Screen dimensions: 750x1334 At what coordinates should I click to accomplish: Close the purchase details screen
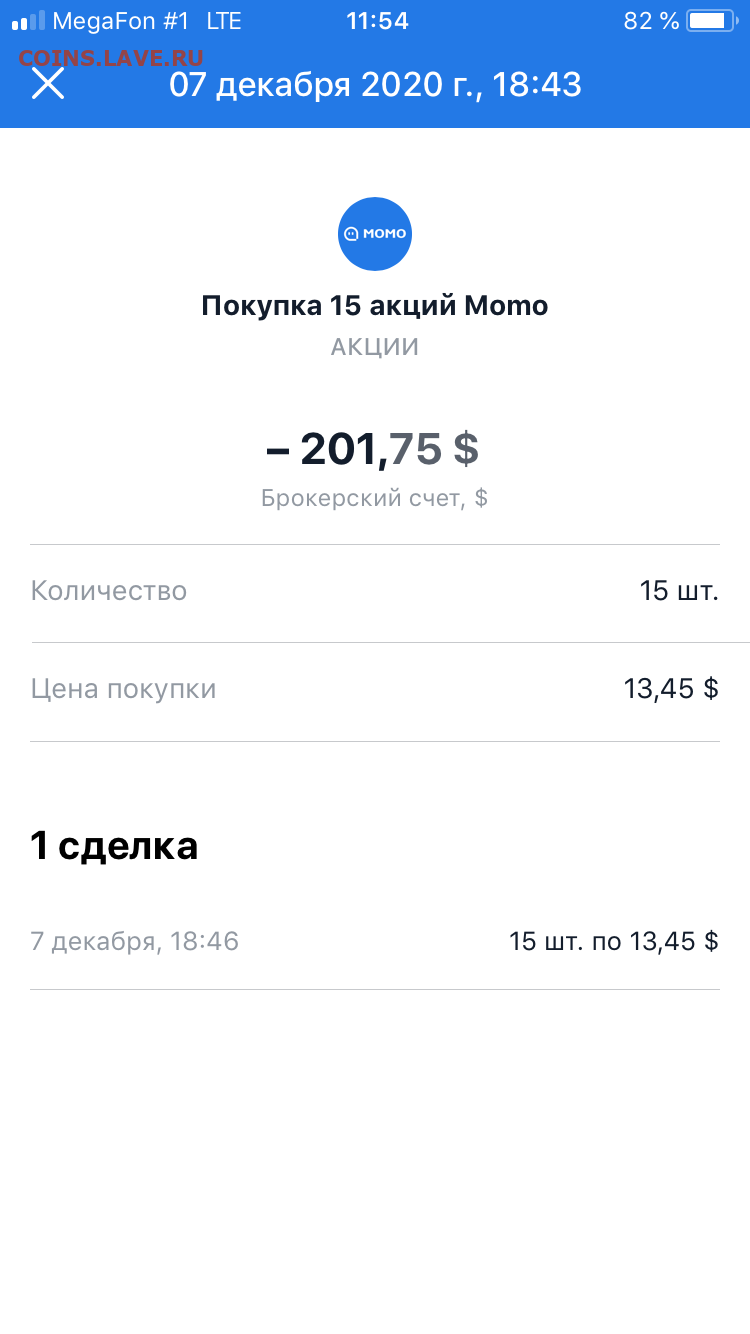click(48, 84)
